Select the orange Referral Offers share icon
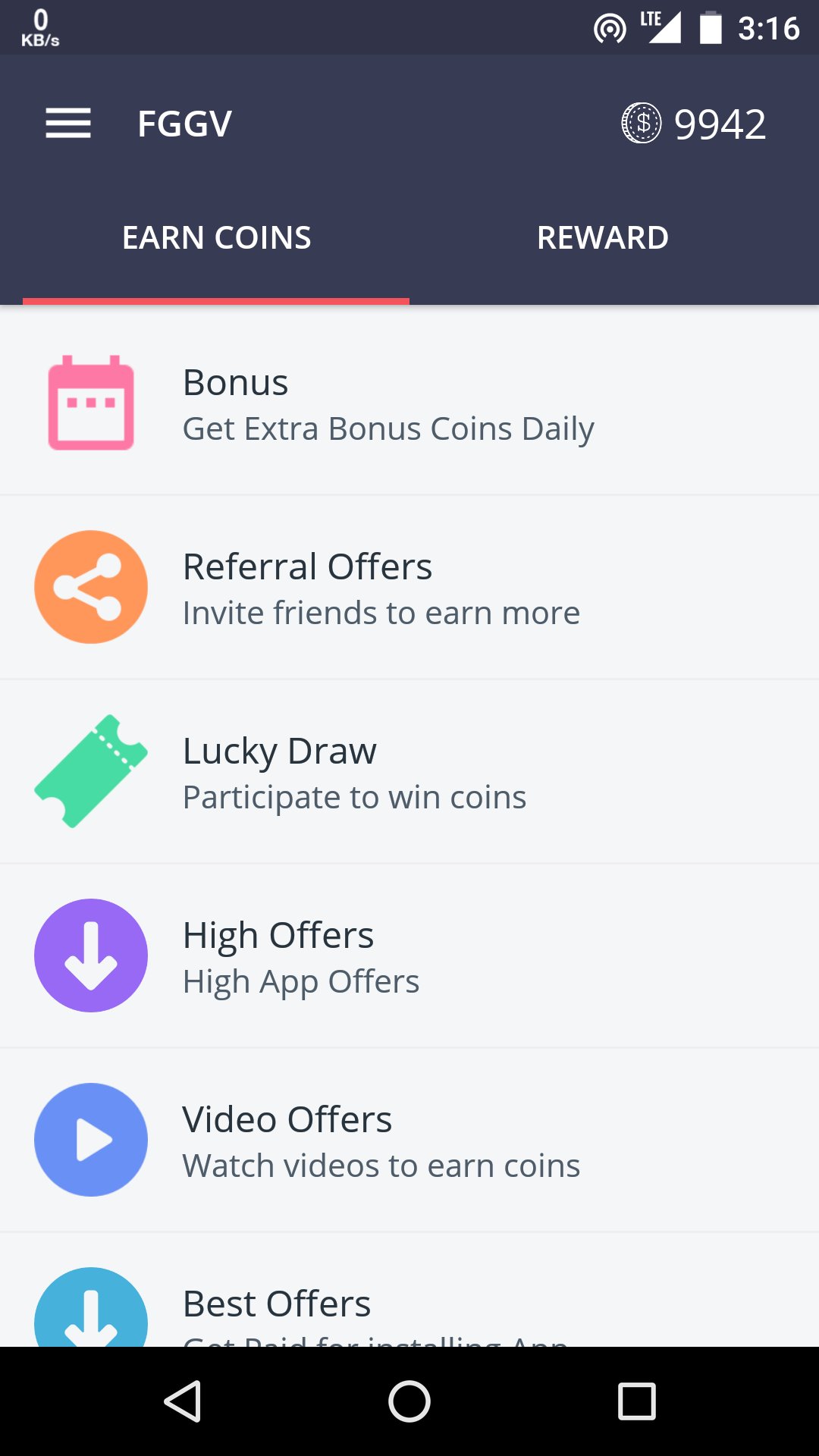The height and width of the screenshot is (1456, 819). [90, 587]
